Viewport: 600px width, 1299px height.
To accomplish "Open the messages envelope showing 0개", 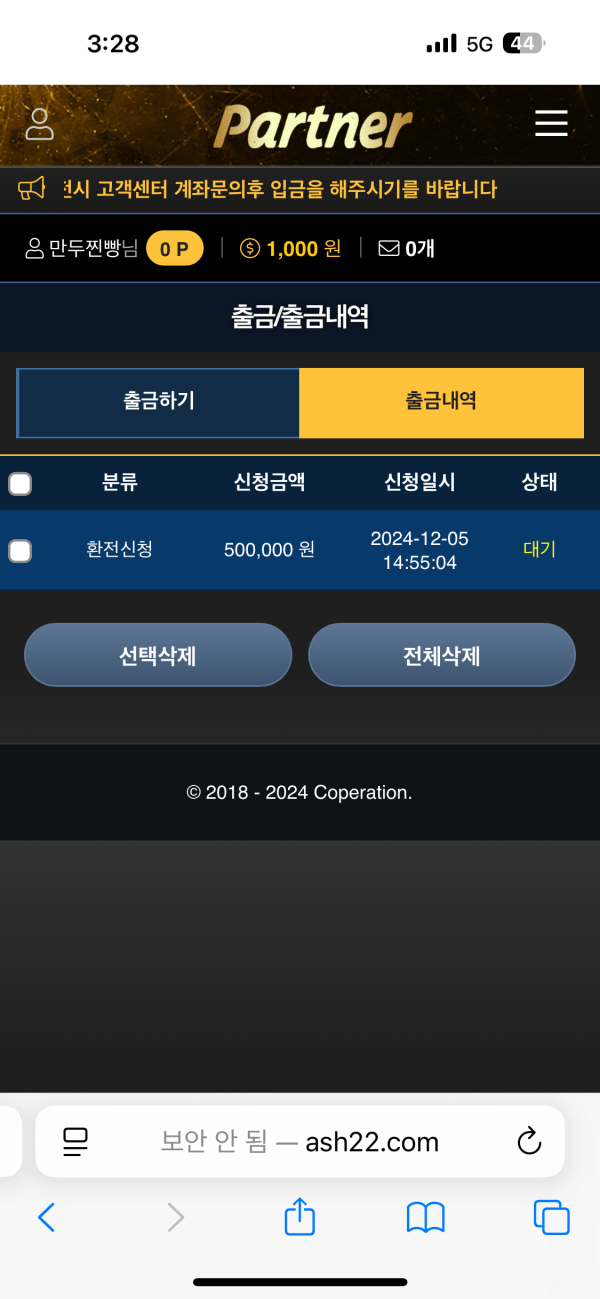I will pyautogui.click(x=406, y=248).
